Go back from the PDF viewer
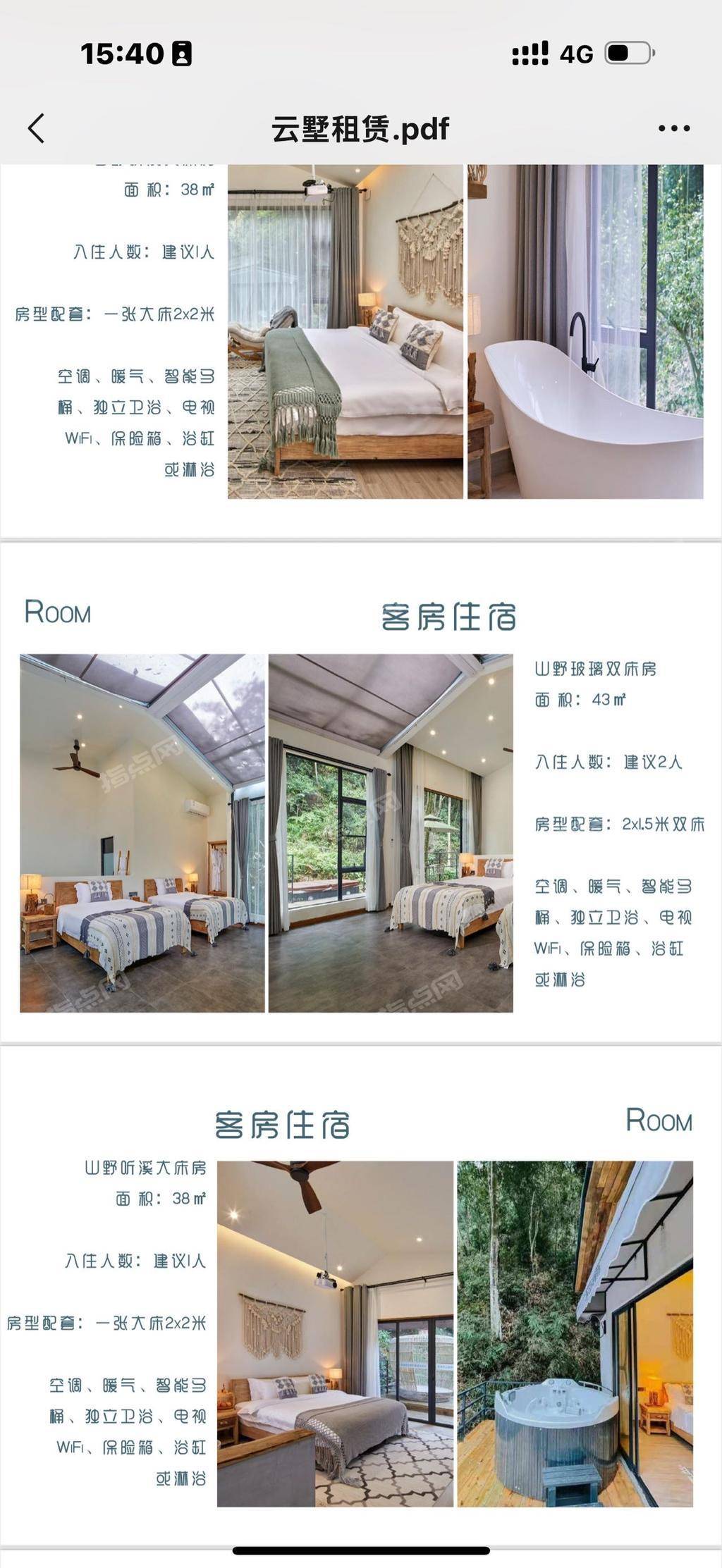 pos(37,128)
